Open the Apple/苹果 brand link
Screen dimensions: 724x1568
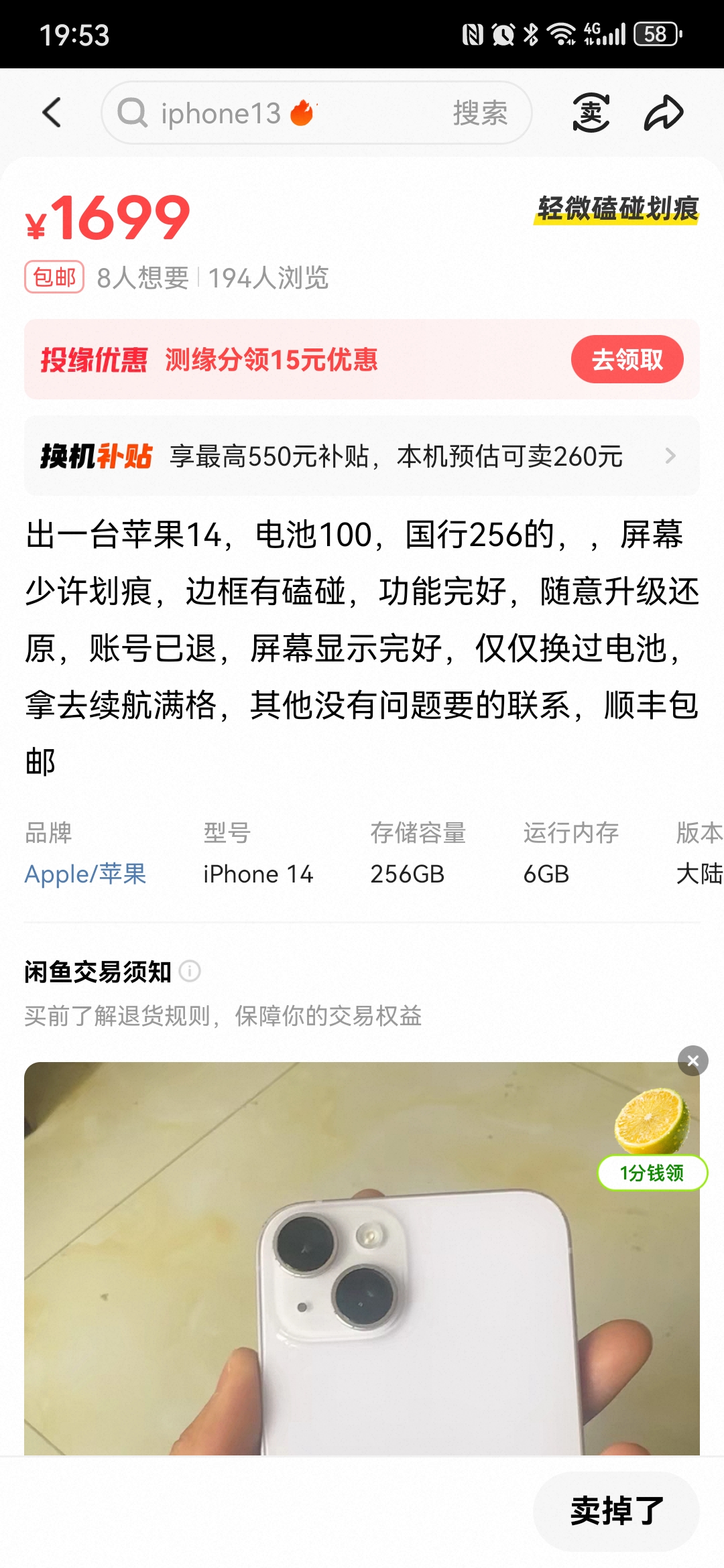coord(85,874)
